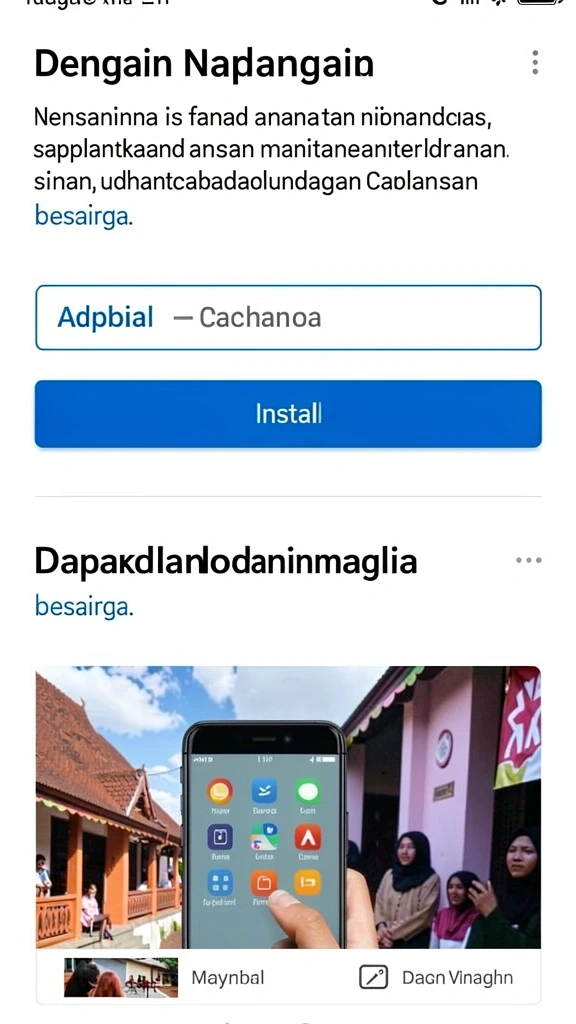Open the phone and village photo card
The width and height of the screenshot is (576, 1024).
[288, 807]
